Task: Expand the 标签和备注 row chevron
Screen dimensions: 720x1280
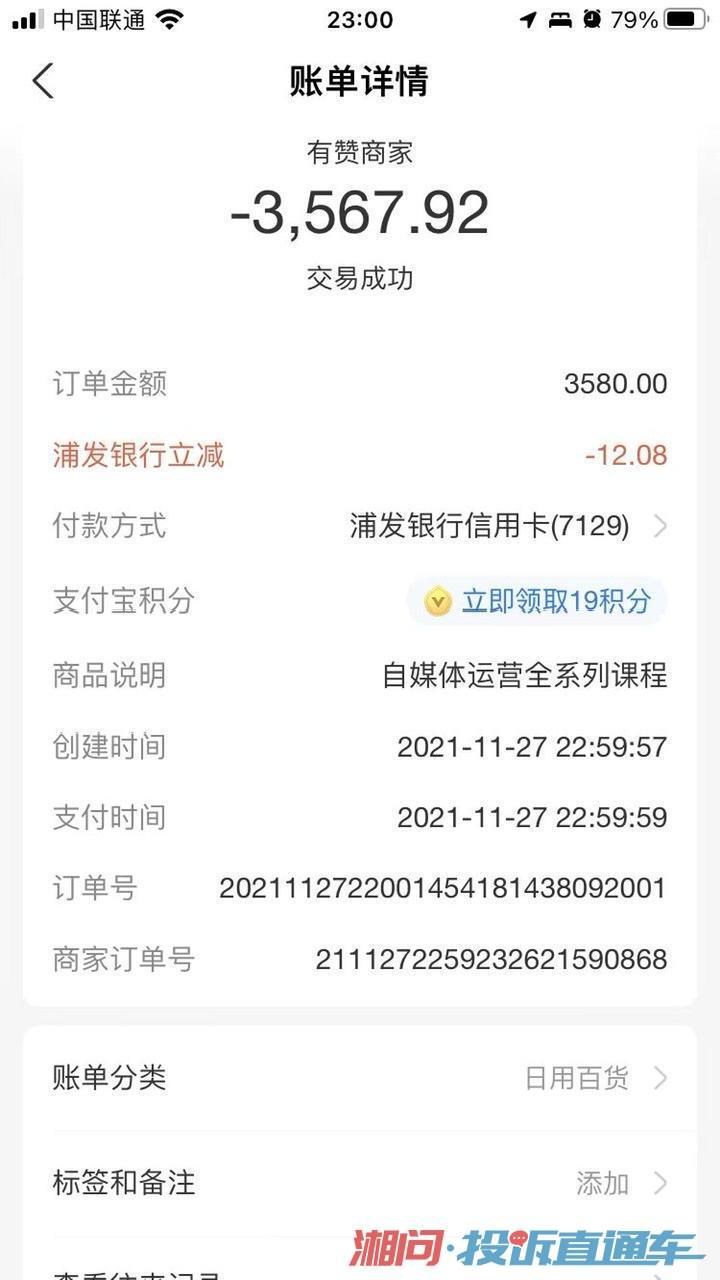Action: pos(662,1184)
